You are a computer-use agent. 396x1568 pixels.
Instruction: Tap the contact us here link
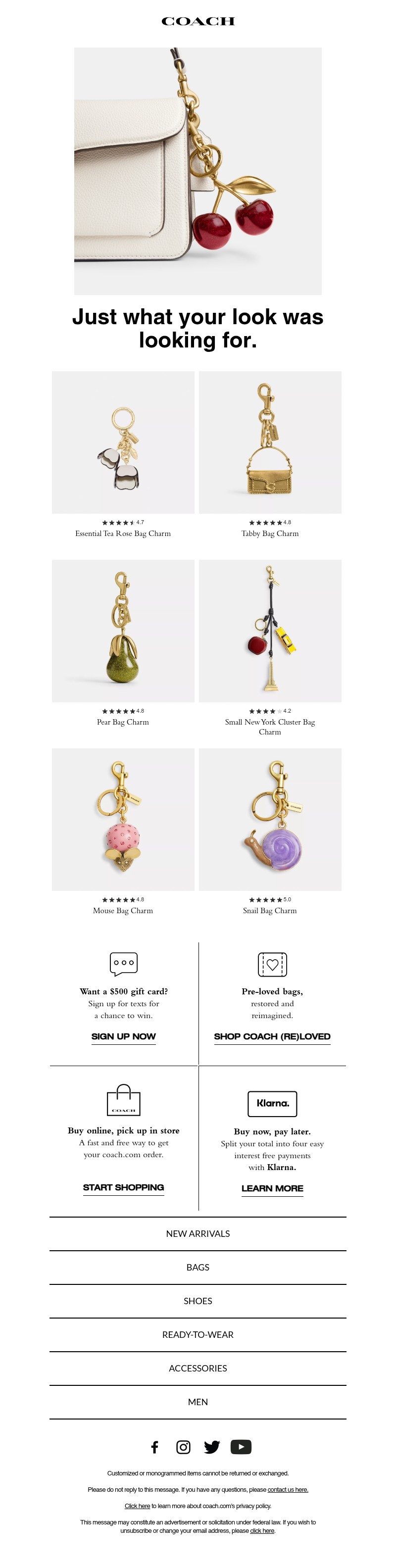click(288, 1489)
